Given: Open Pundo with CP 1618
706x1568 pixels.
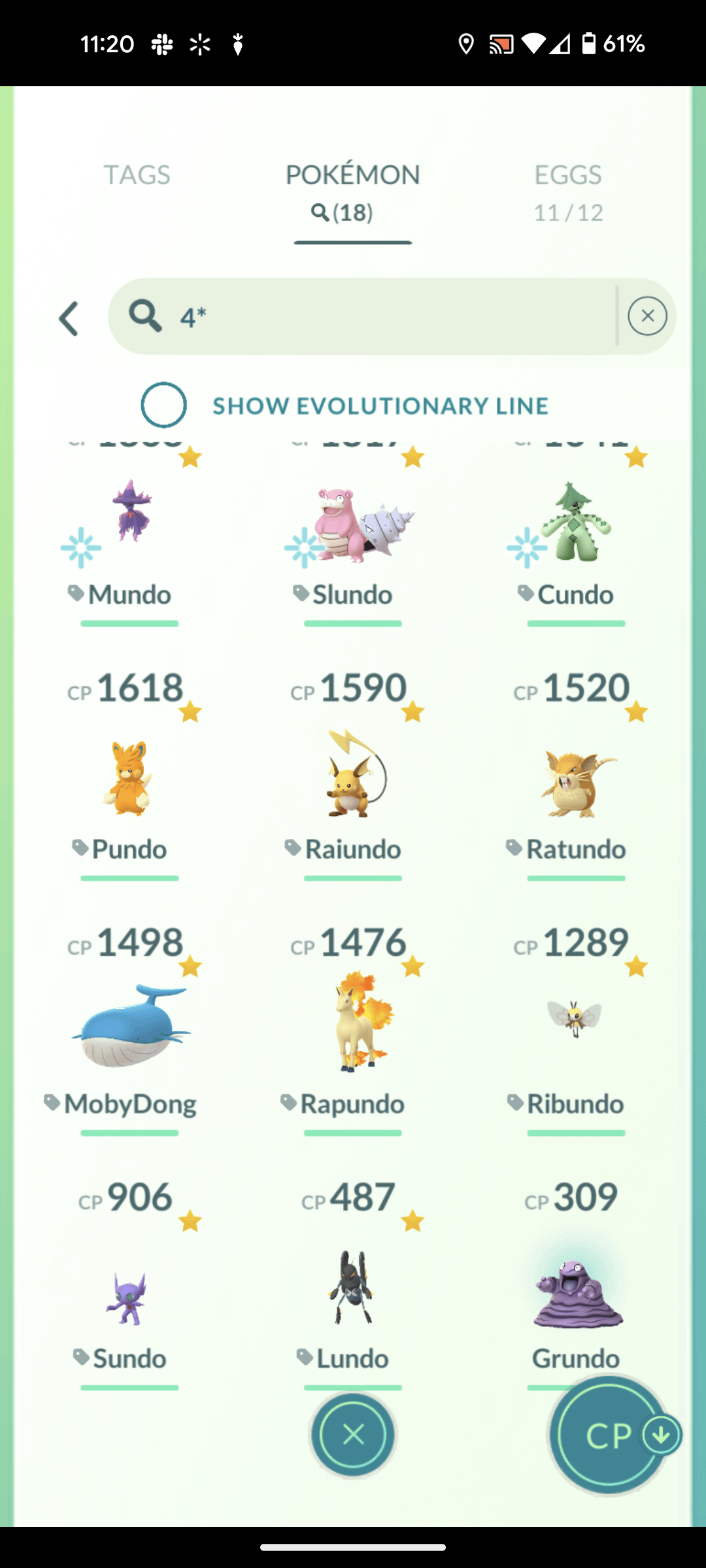Looking at the screenshot, I should [x=129, y=777].
